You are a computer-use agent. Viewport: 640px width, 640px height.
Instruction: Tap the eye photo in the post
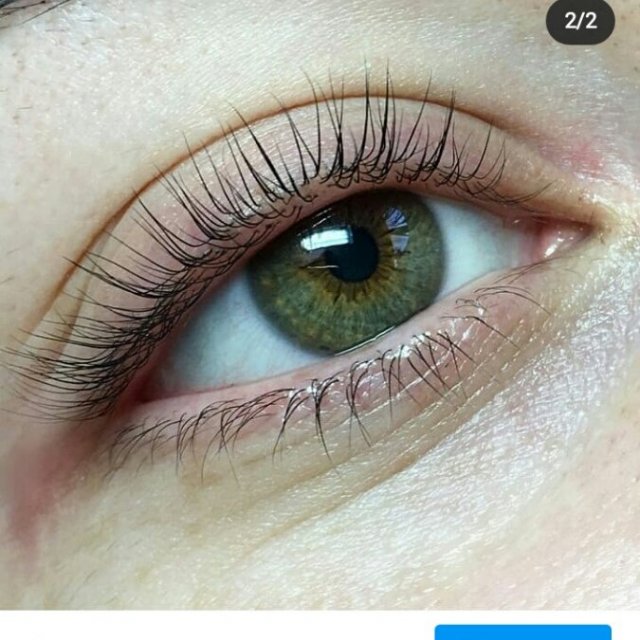click(x=320, y=300)
